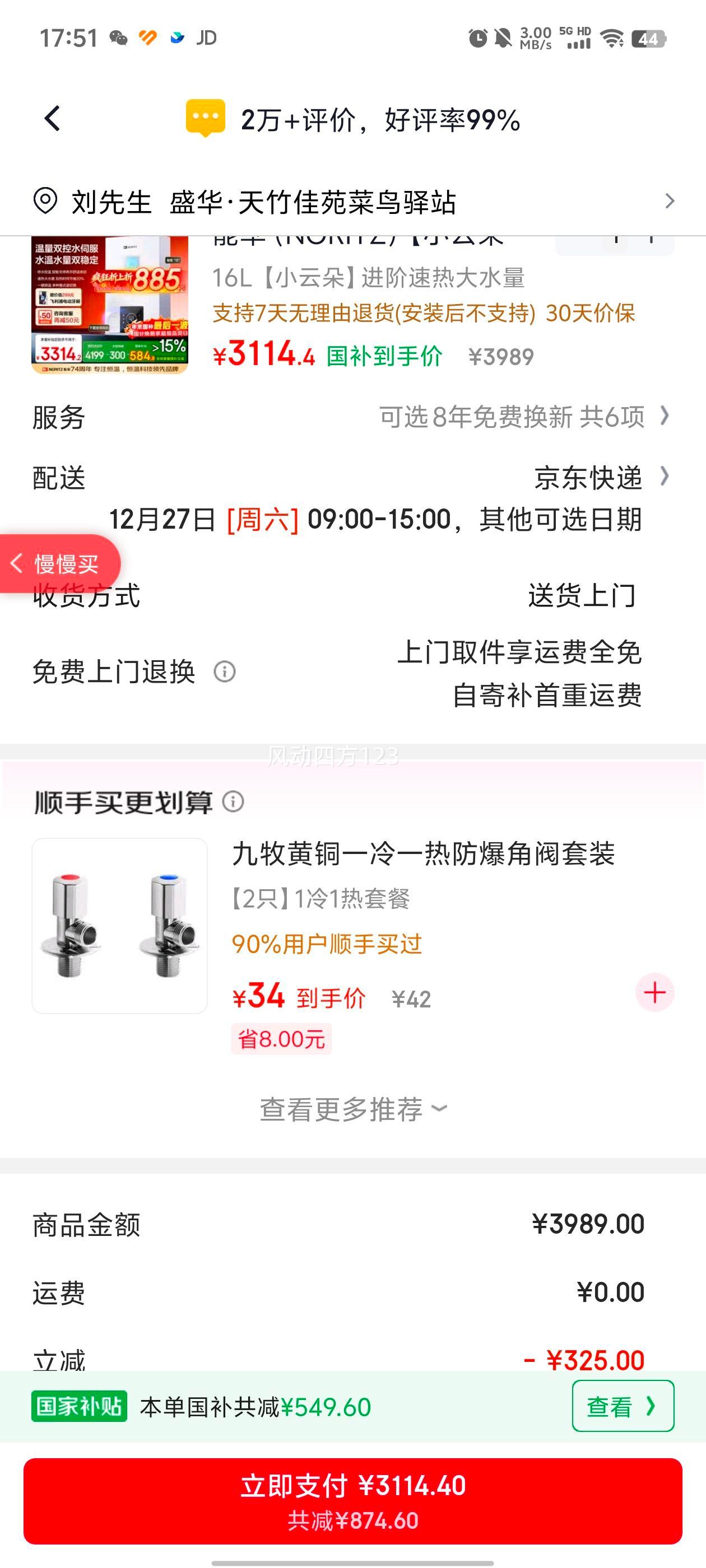Tap the 国家补贴 green badge

[79, 1406]
